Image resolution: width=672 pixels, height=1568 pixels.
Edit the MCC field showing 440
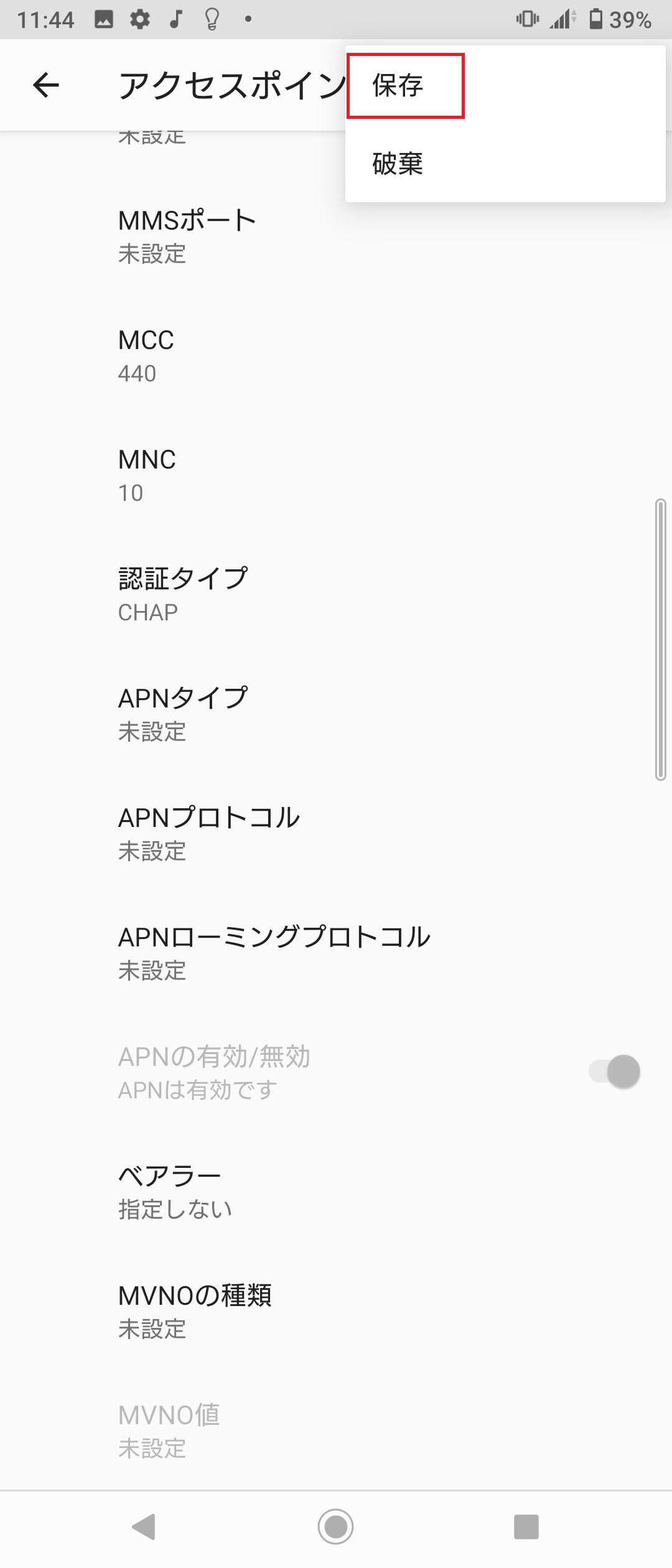[249, 355]
